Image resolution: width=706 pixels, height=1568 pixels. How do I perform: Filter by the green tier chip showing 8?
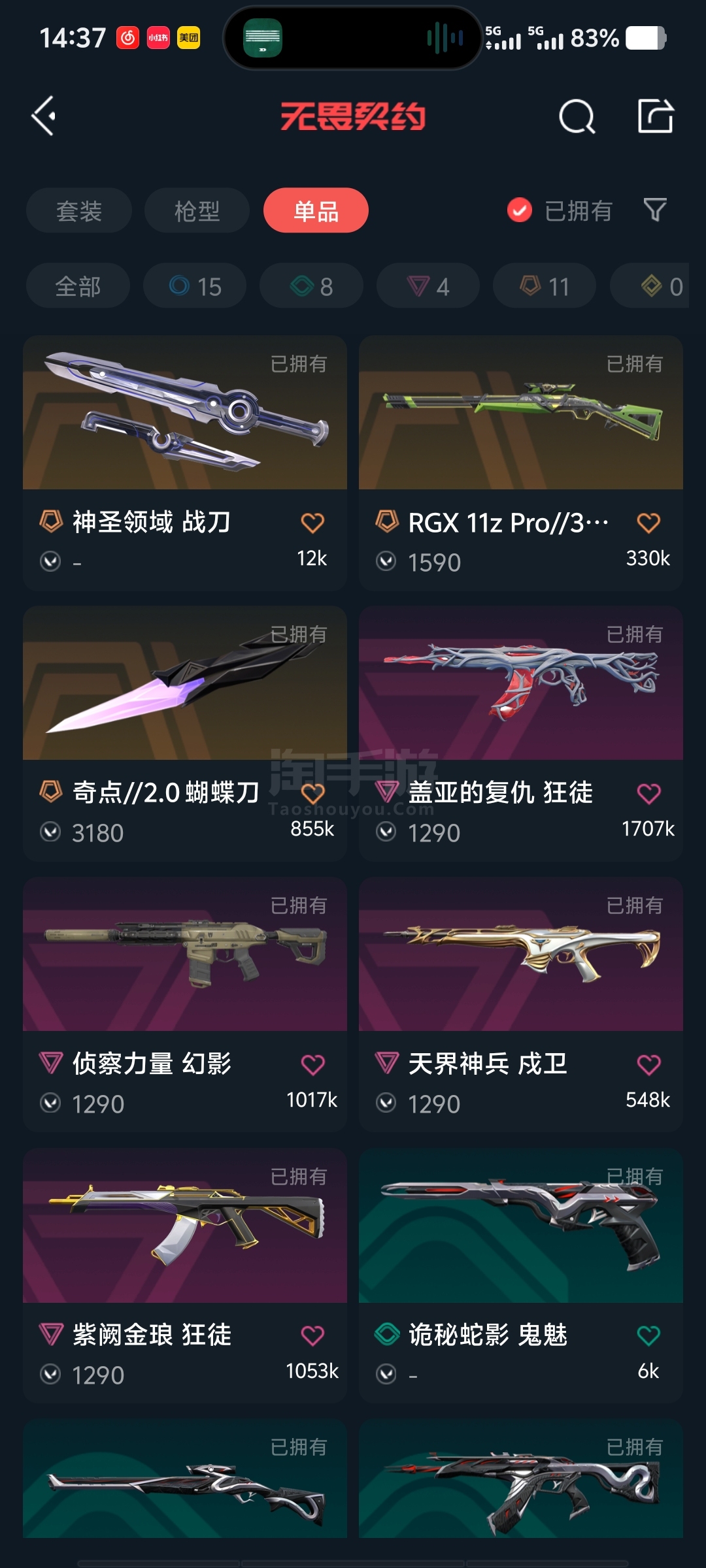pos(311,286)
